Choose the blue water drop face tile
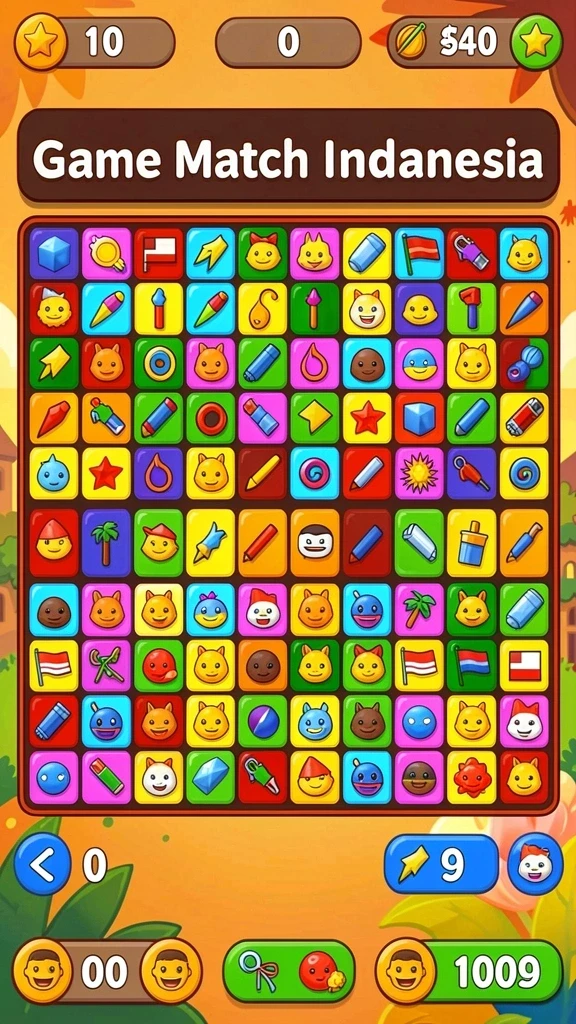Screen dimensions: 576x1024 [x=54, y=473]
